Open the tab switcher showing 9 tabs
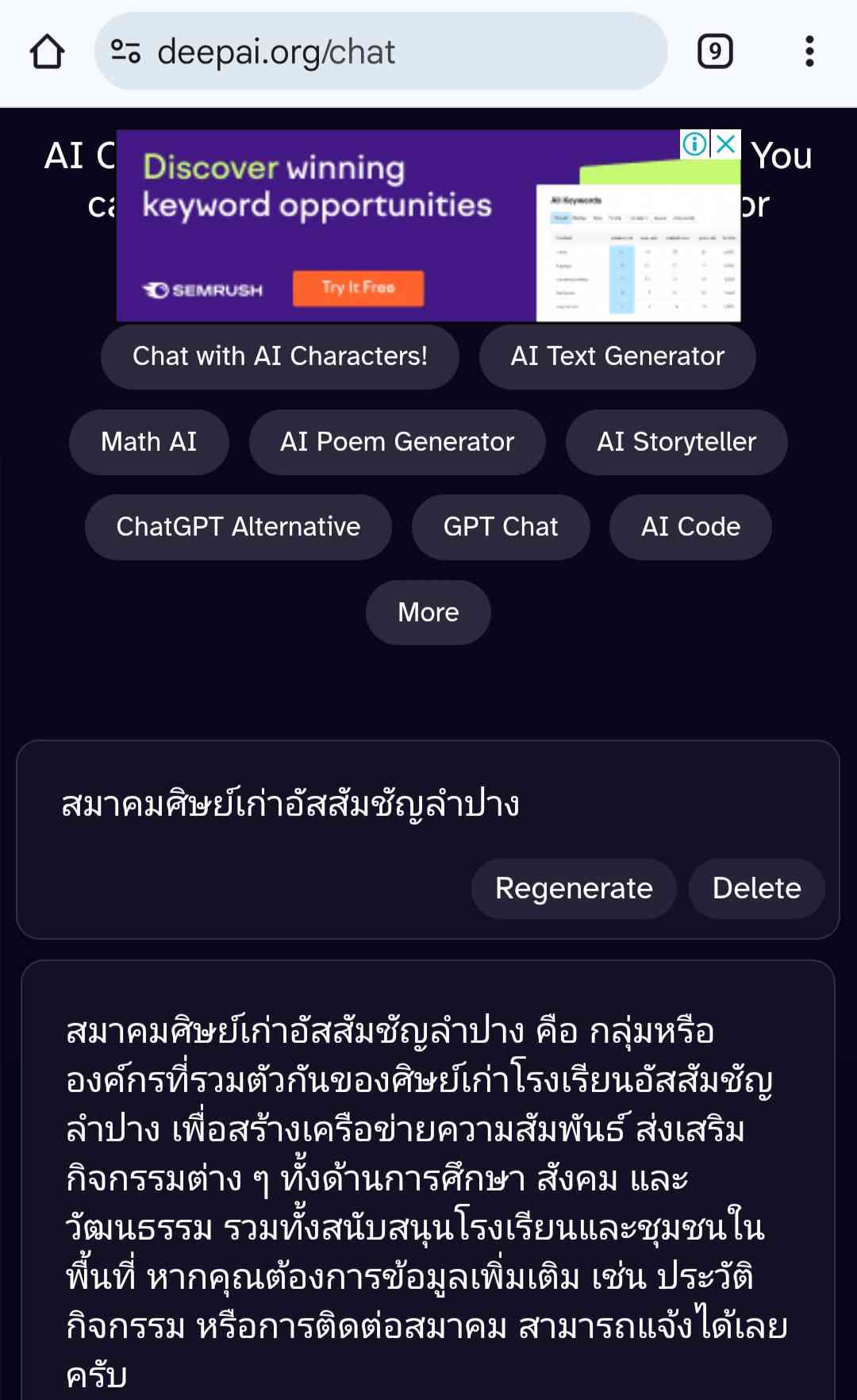Viewport: 857px width, 1400px height. [714, 52]
